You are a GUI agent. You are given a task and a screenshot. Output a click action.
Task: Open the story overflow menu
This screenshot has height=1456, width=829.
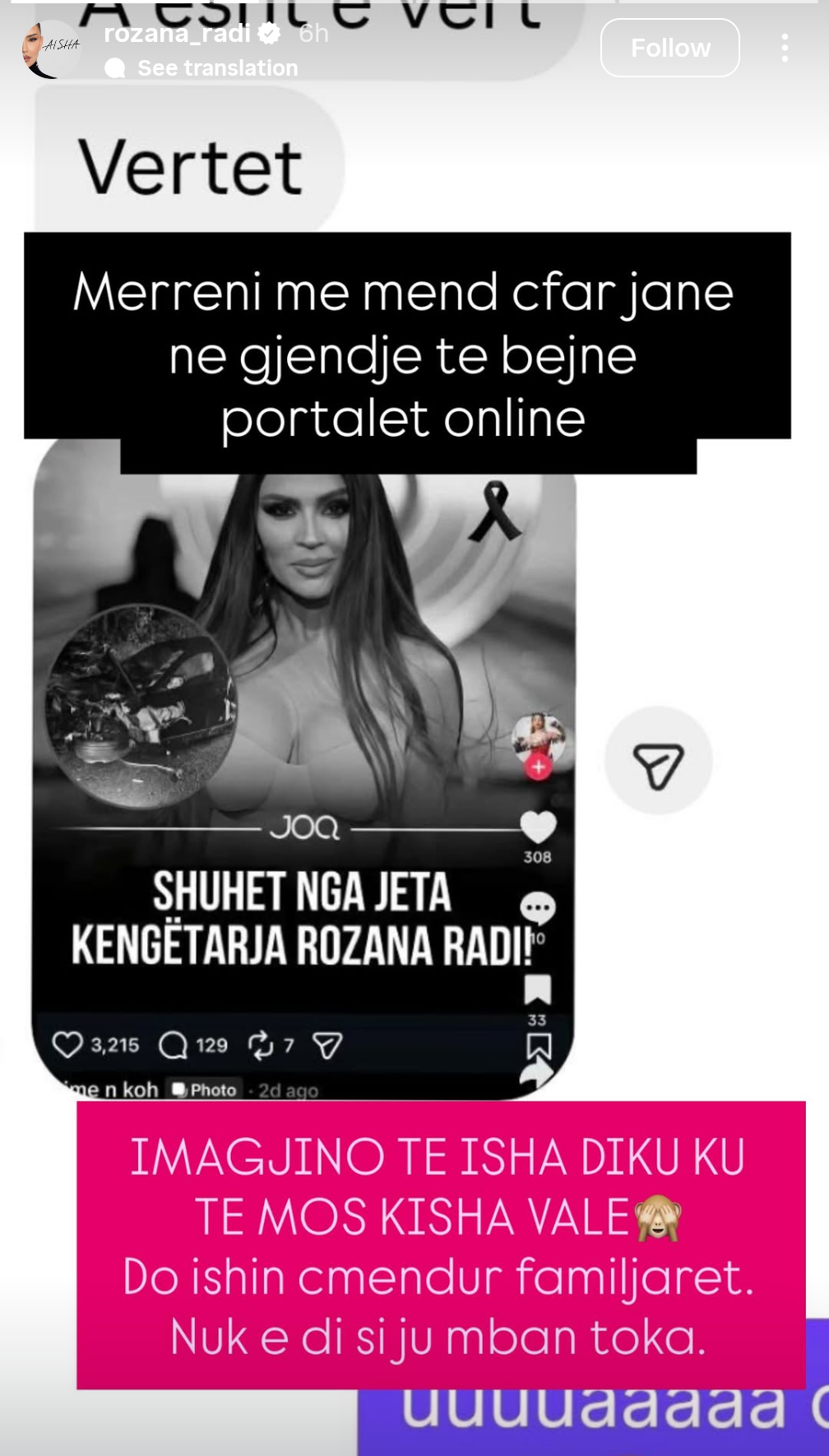[785, 48]
